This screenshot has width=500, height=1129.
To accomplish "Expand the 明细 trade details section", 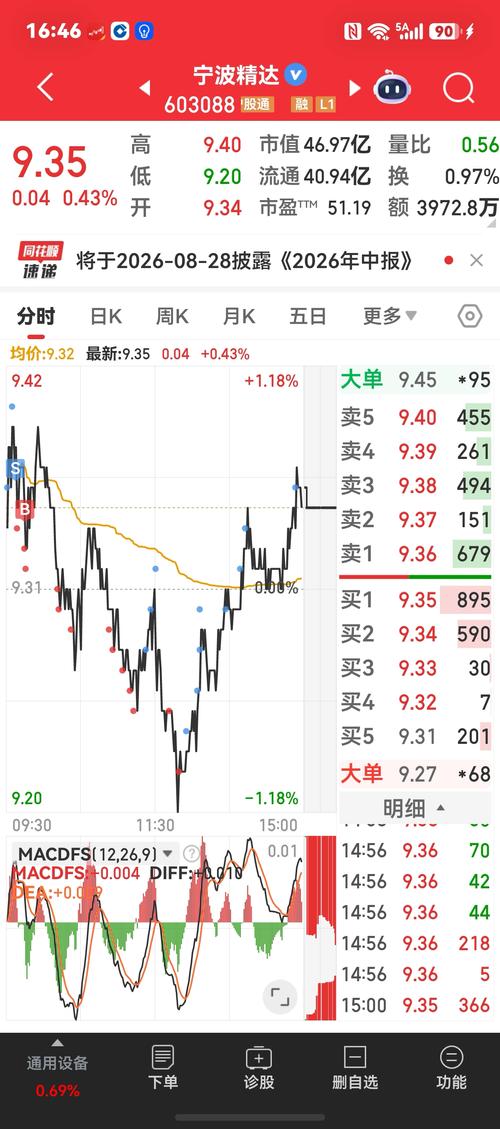I will point(414,809).
